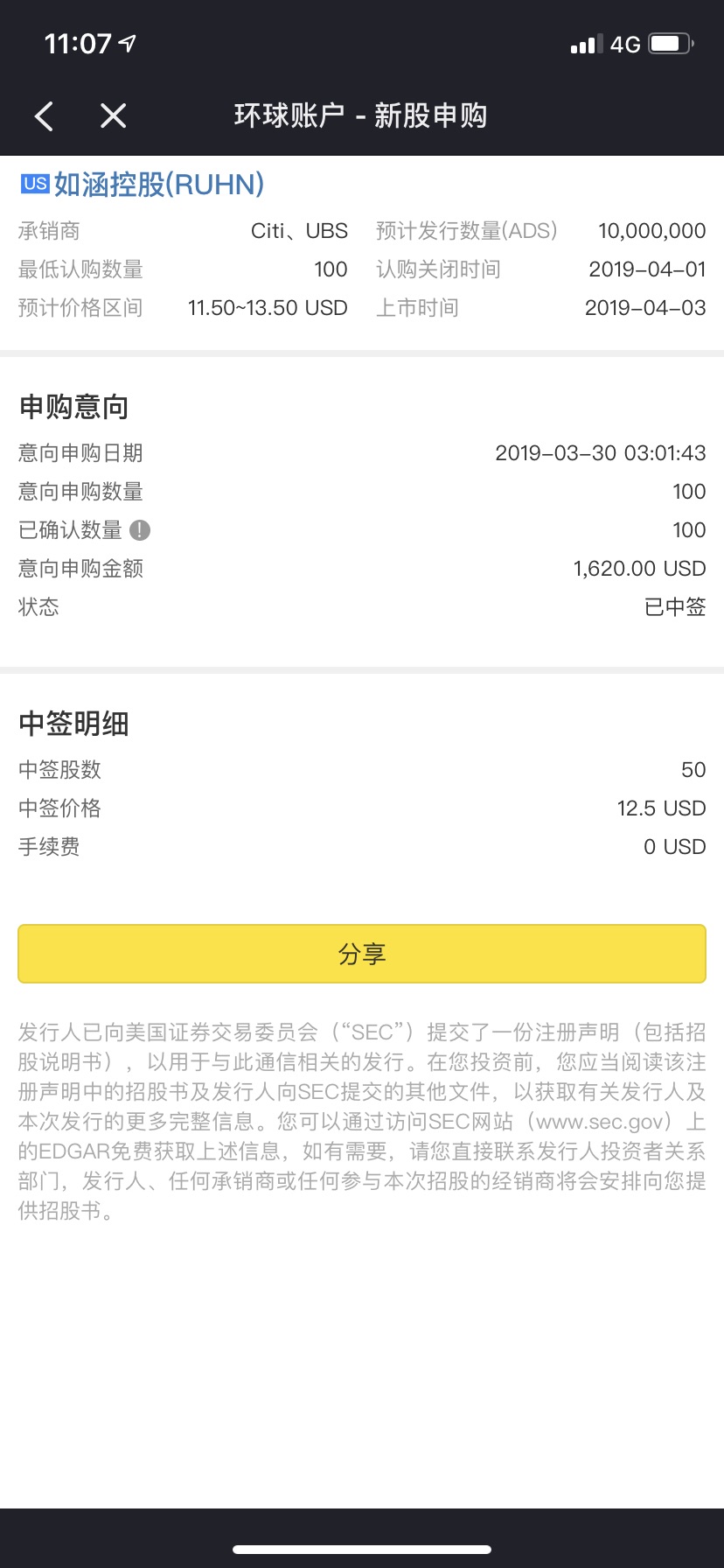
Task: Close the IPO subscription page
Action: (x=113, y=115)
